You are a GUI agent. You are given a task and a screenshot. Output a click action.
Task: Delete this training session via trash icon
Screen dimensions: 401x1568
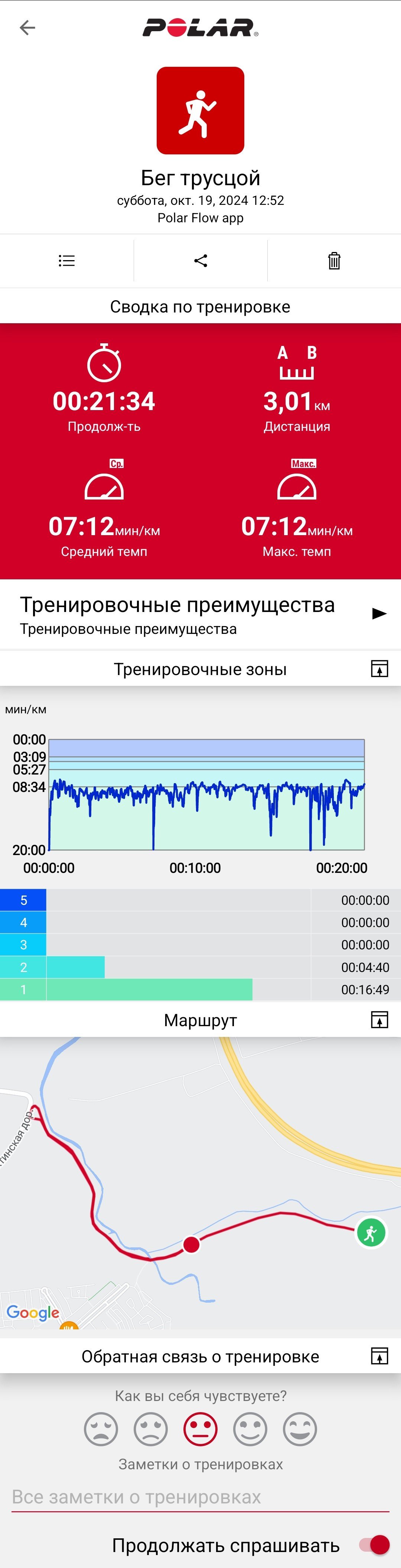point(334,261)
